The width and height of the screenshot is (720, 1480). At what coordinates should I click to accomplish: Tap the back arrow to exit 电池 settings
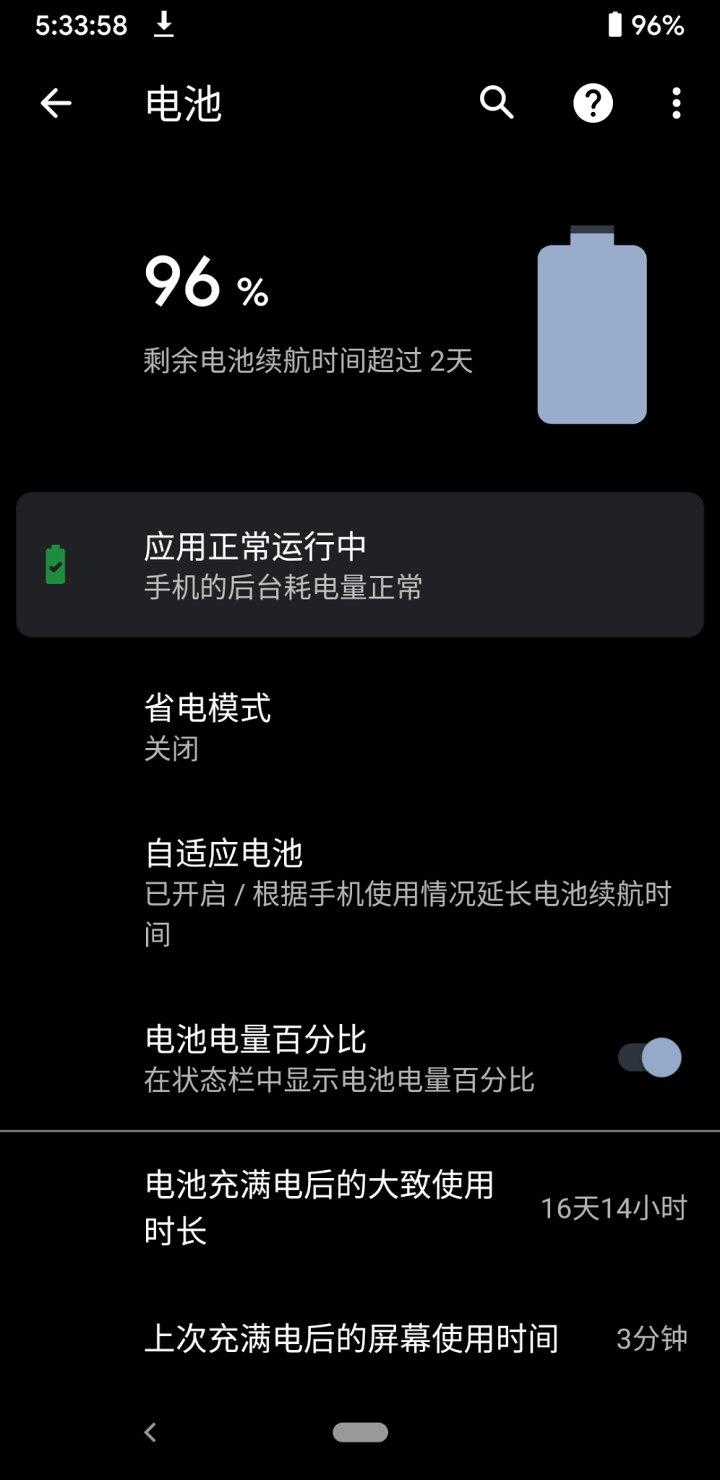(56, 103)
